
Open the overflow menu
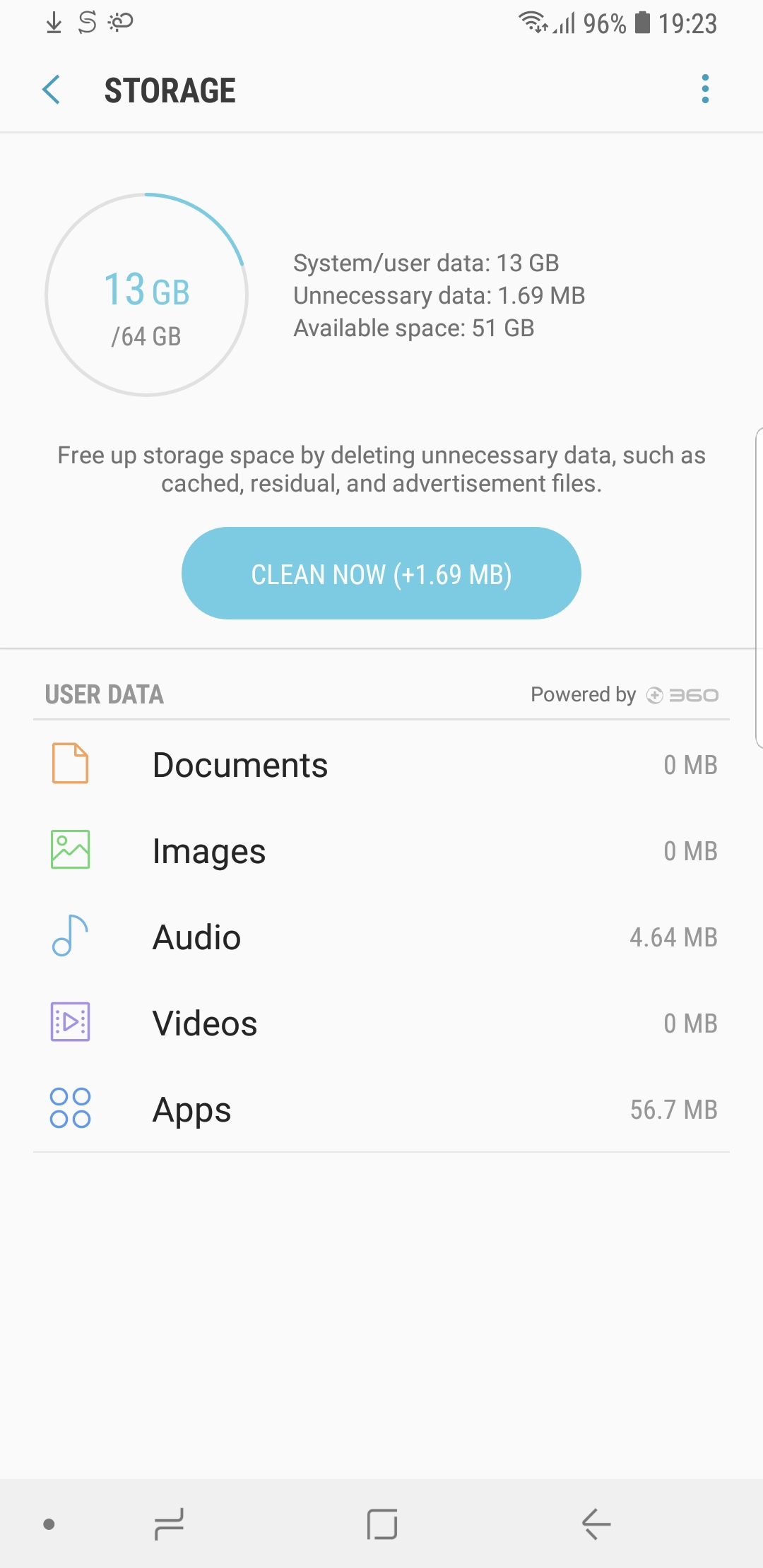[704, 89]
